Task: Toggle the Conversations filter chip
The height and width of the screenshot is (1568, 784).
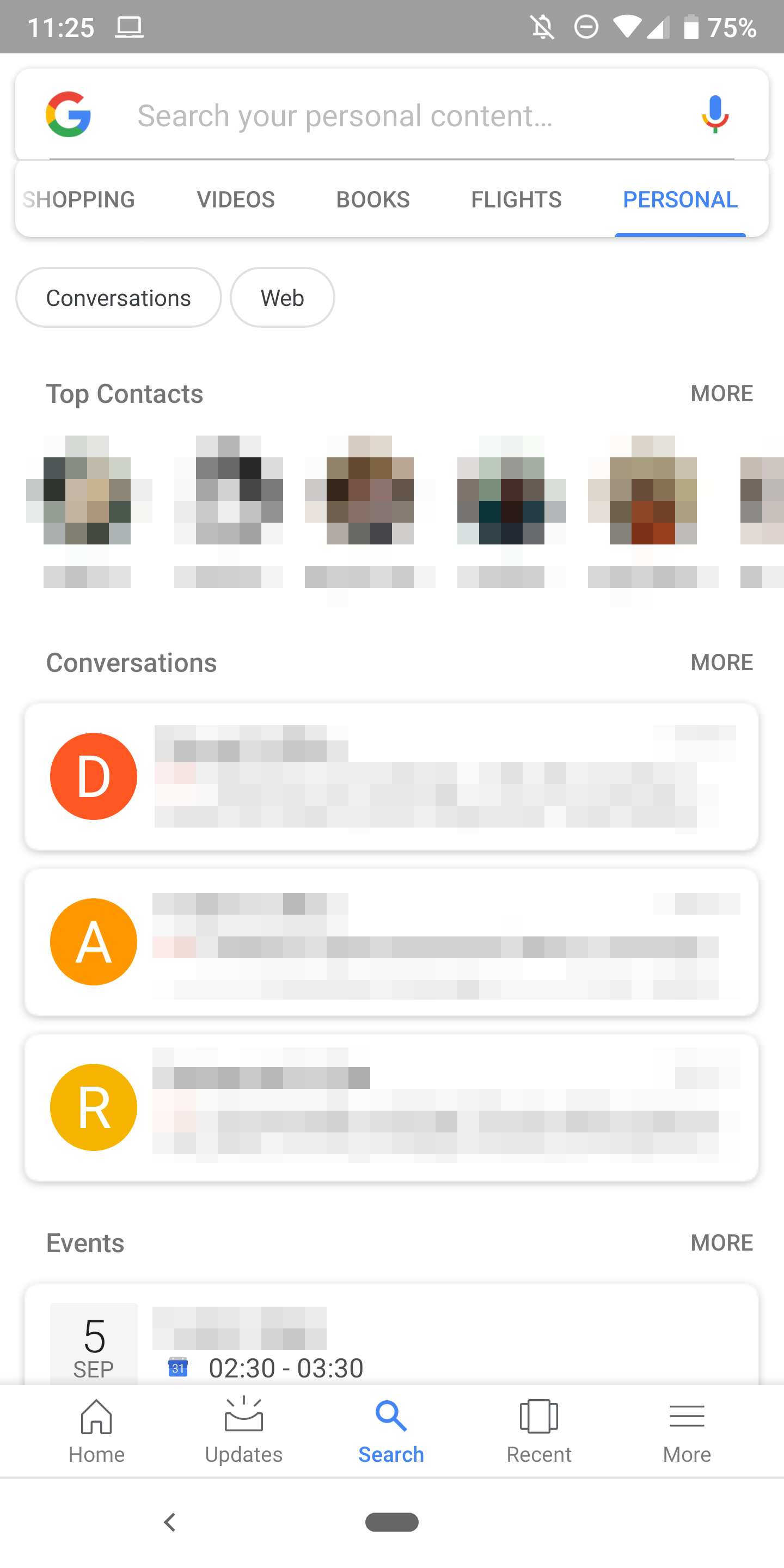Action: click(x=118, y=298)
